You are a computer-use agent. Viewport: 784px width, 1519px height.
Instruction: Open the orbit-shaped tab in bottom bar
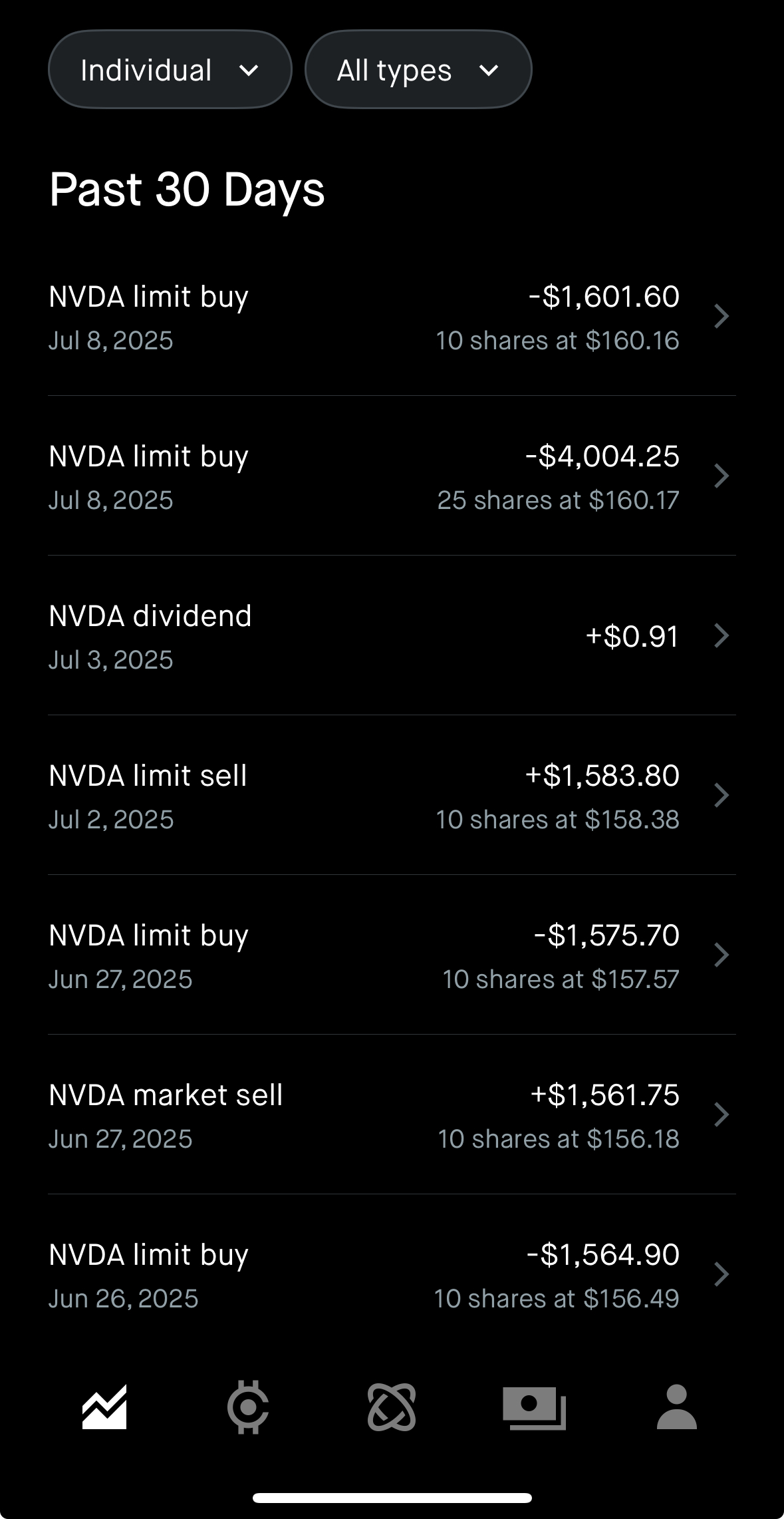coord(392,1407)
